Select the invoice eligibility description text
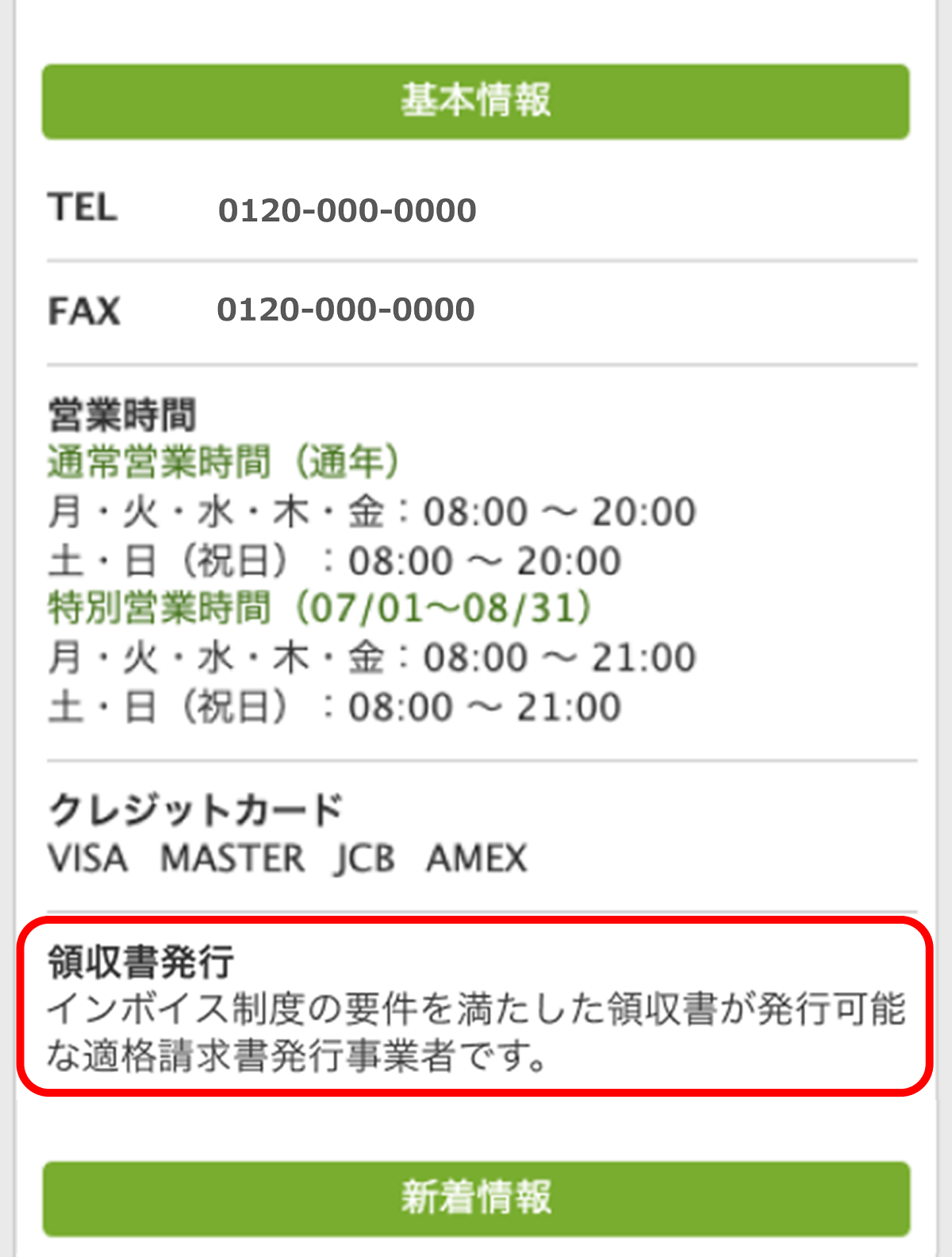Screen dimensions: 952x1257 [x=476, y=1032]
